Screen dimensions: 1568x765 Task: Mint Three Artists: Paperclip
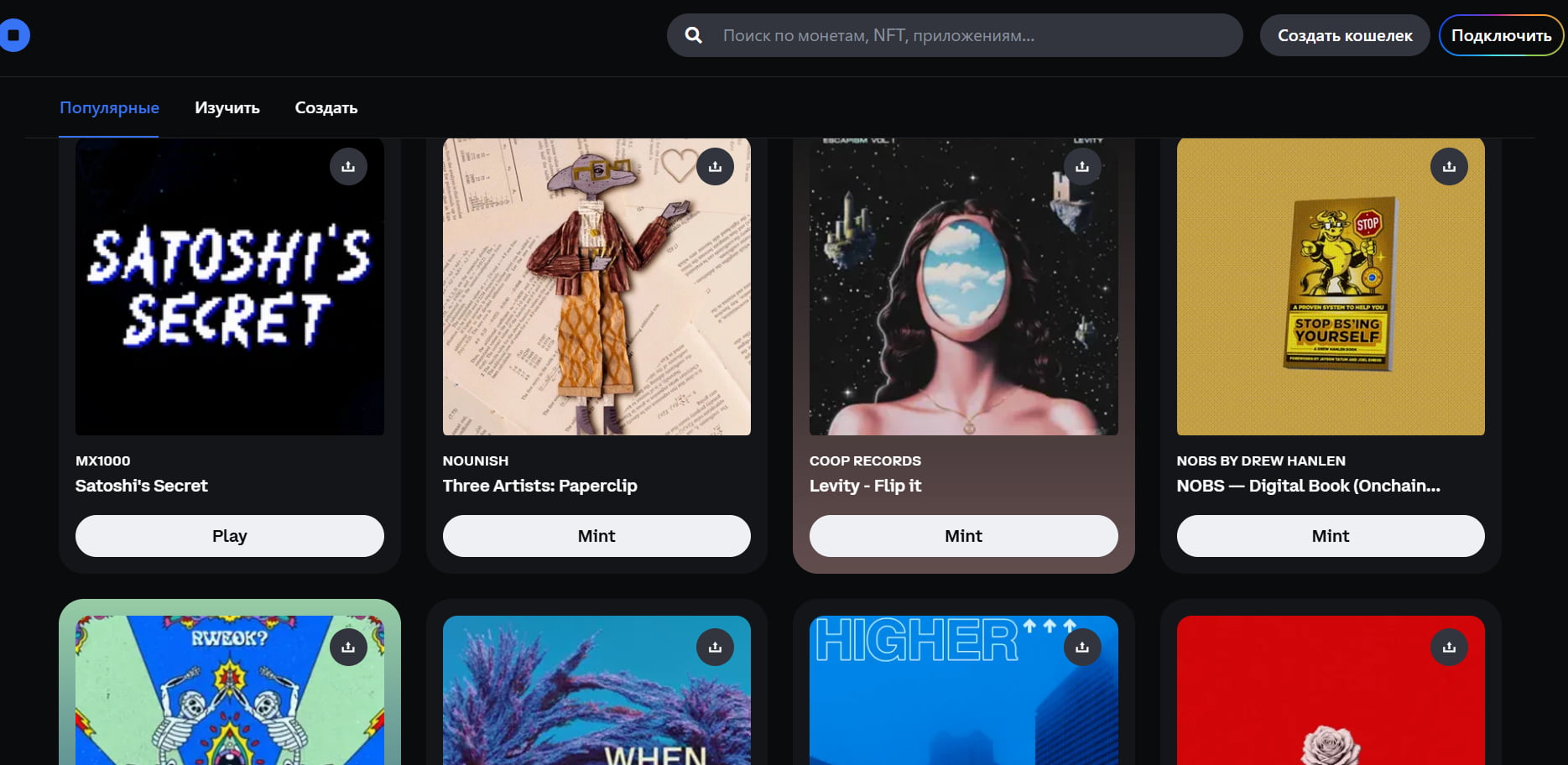coord(596,536)
